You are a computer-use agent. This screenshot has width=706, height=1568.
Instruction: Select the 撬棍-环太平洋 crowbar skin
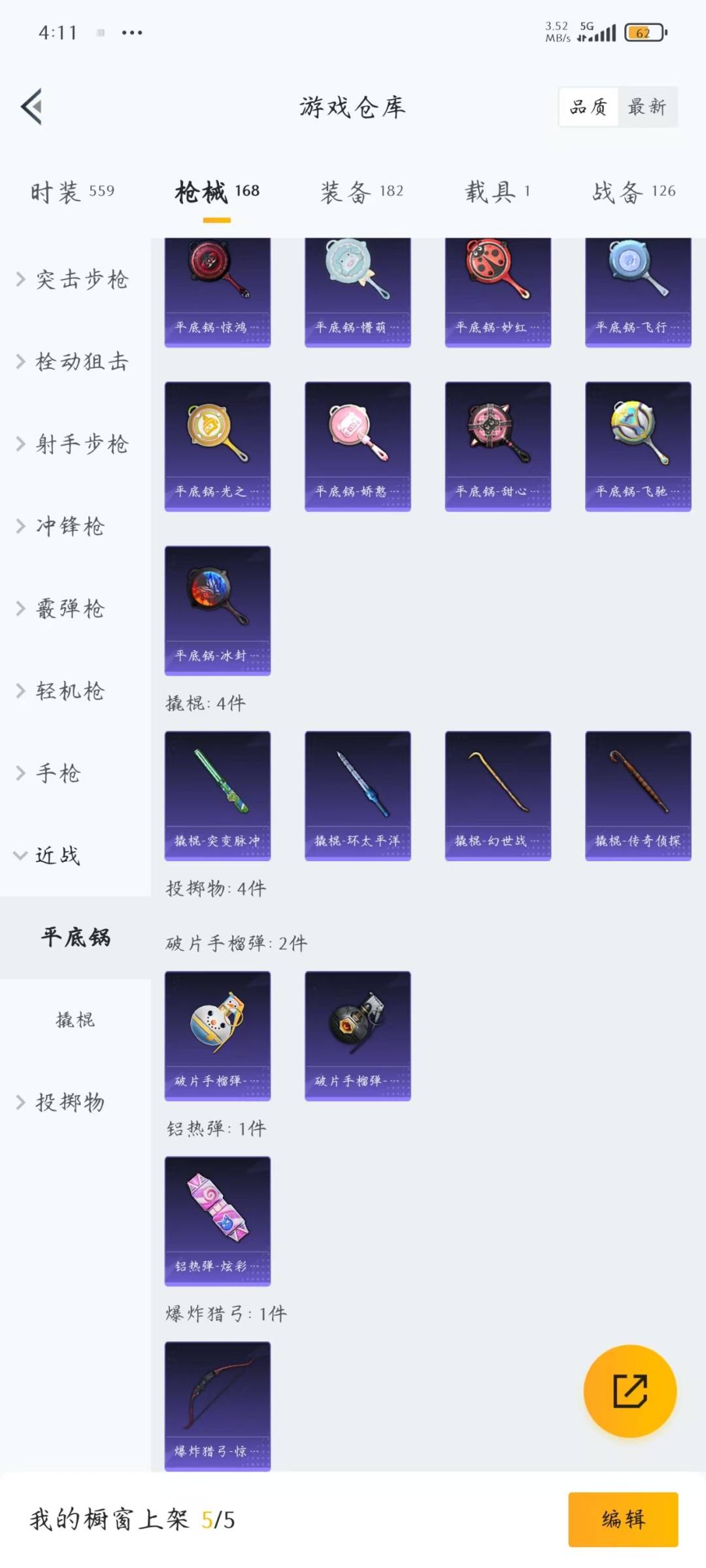point(358,794)
